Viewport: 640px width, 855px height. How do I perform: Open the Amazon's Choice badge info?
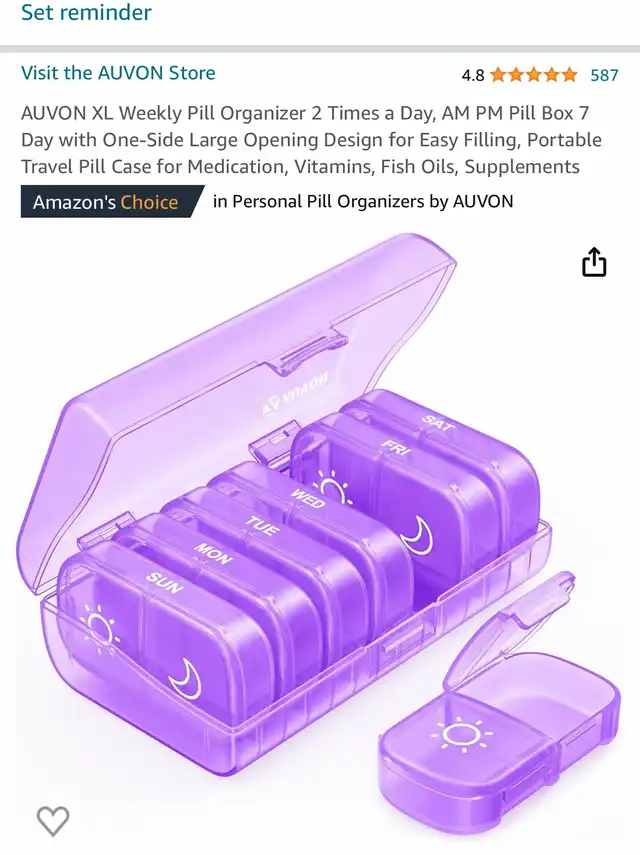112,202
